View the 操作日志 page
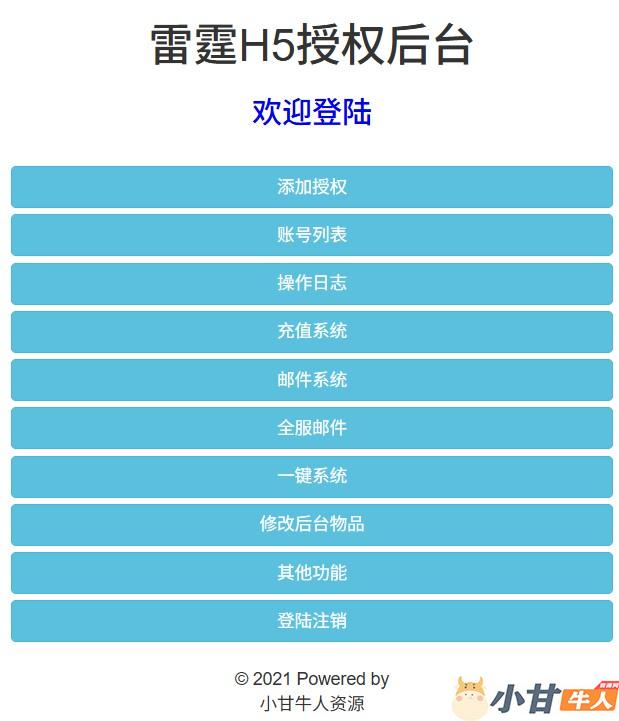 [311, 283]
